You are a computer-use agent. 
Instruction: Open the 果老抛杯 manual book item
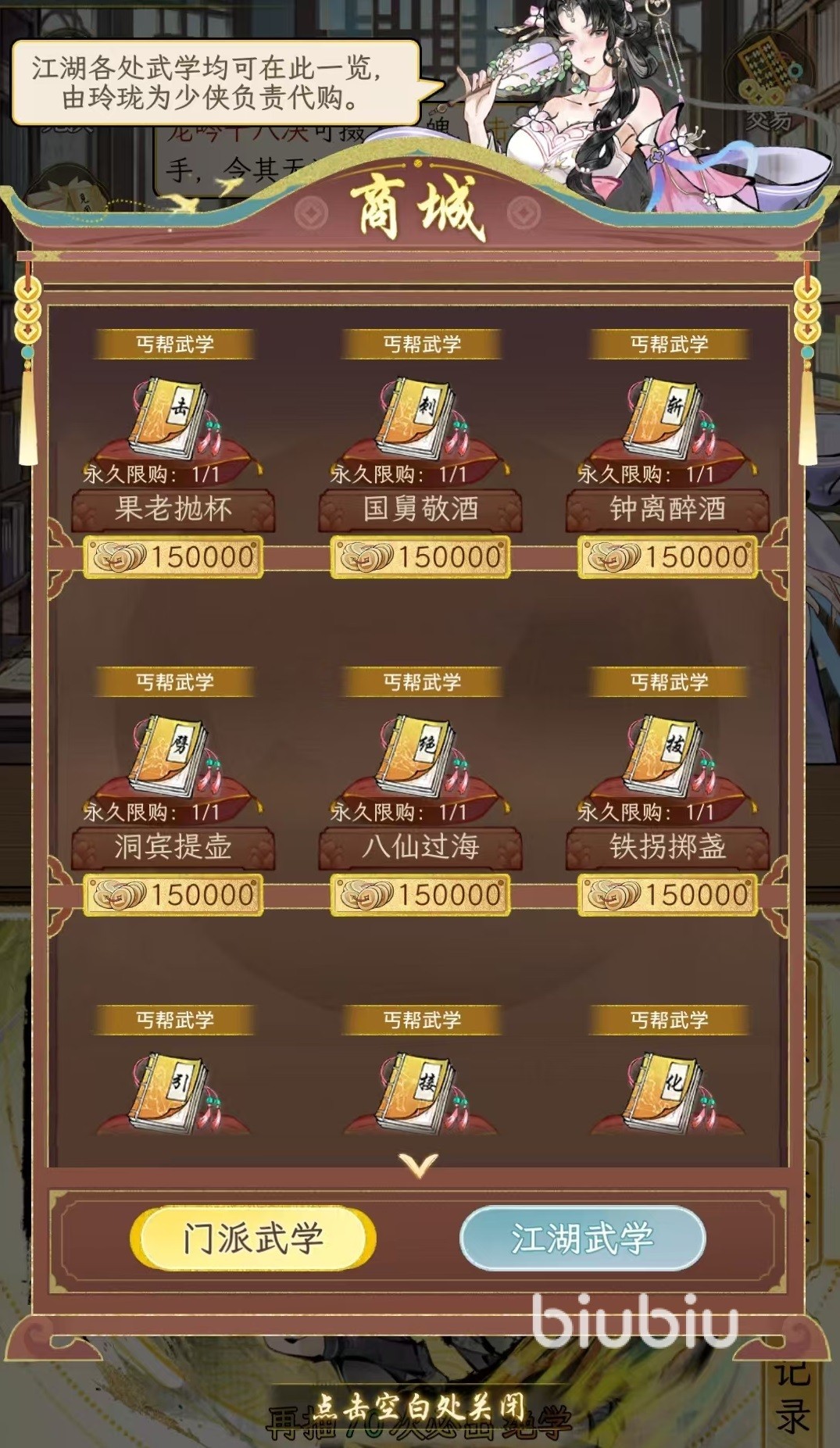pyautogui.click(x=172, y=420)
